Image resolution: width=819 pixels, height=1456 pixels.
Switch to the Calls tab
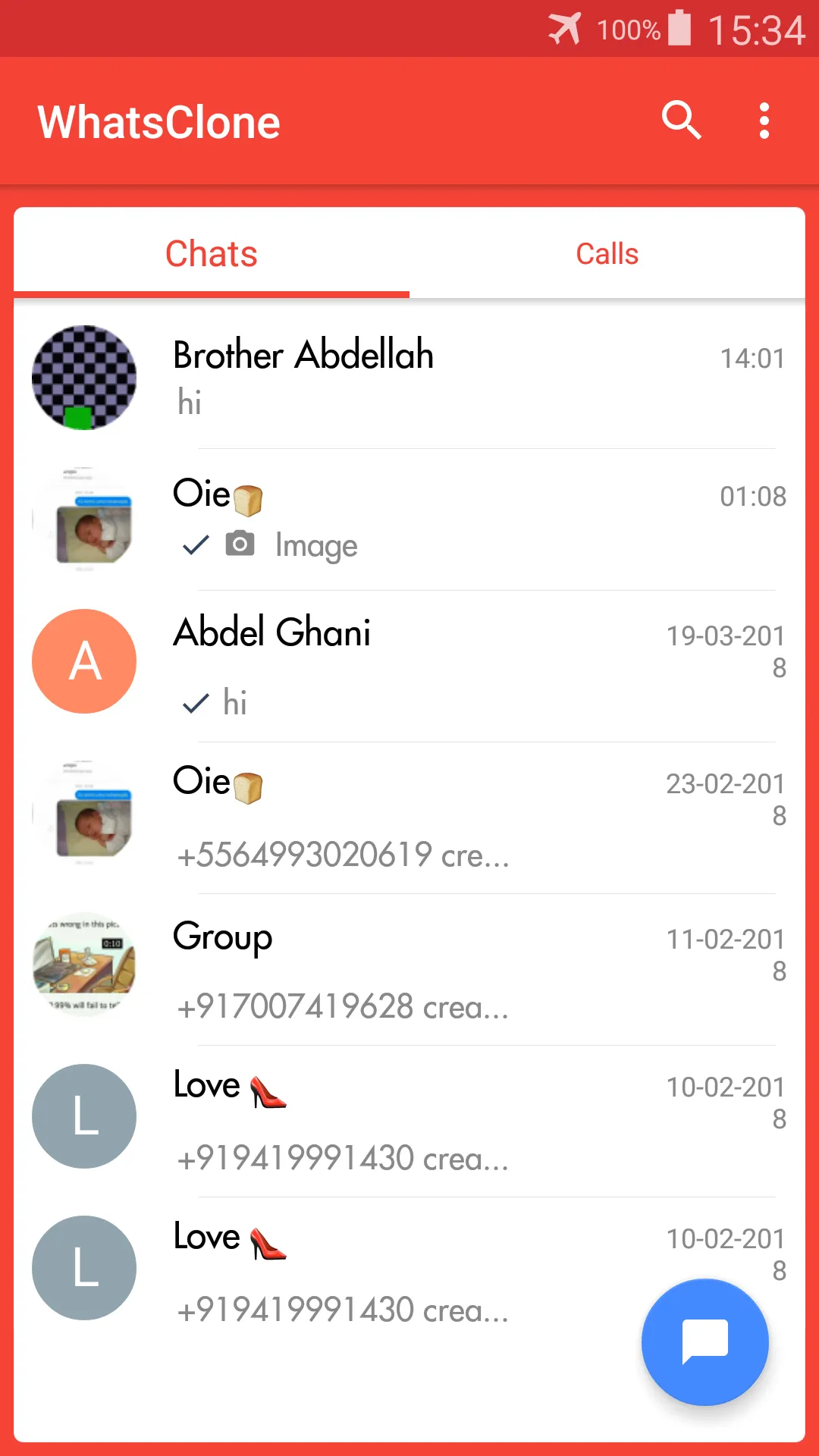tap(607, 254)
